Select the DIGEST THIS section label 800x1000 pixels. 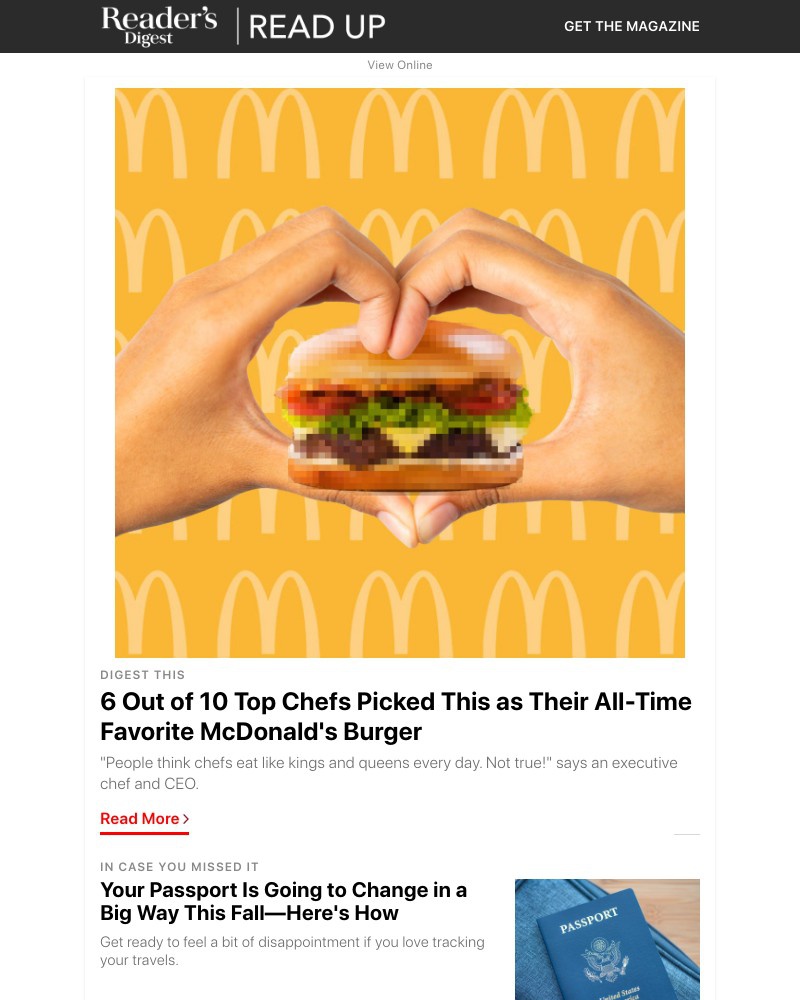(142, 675)
